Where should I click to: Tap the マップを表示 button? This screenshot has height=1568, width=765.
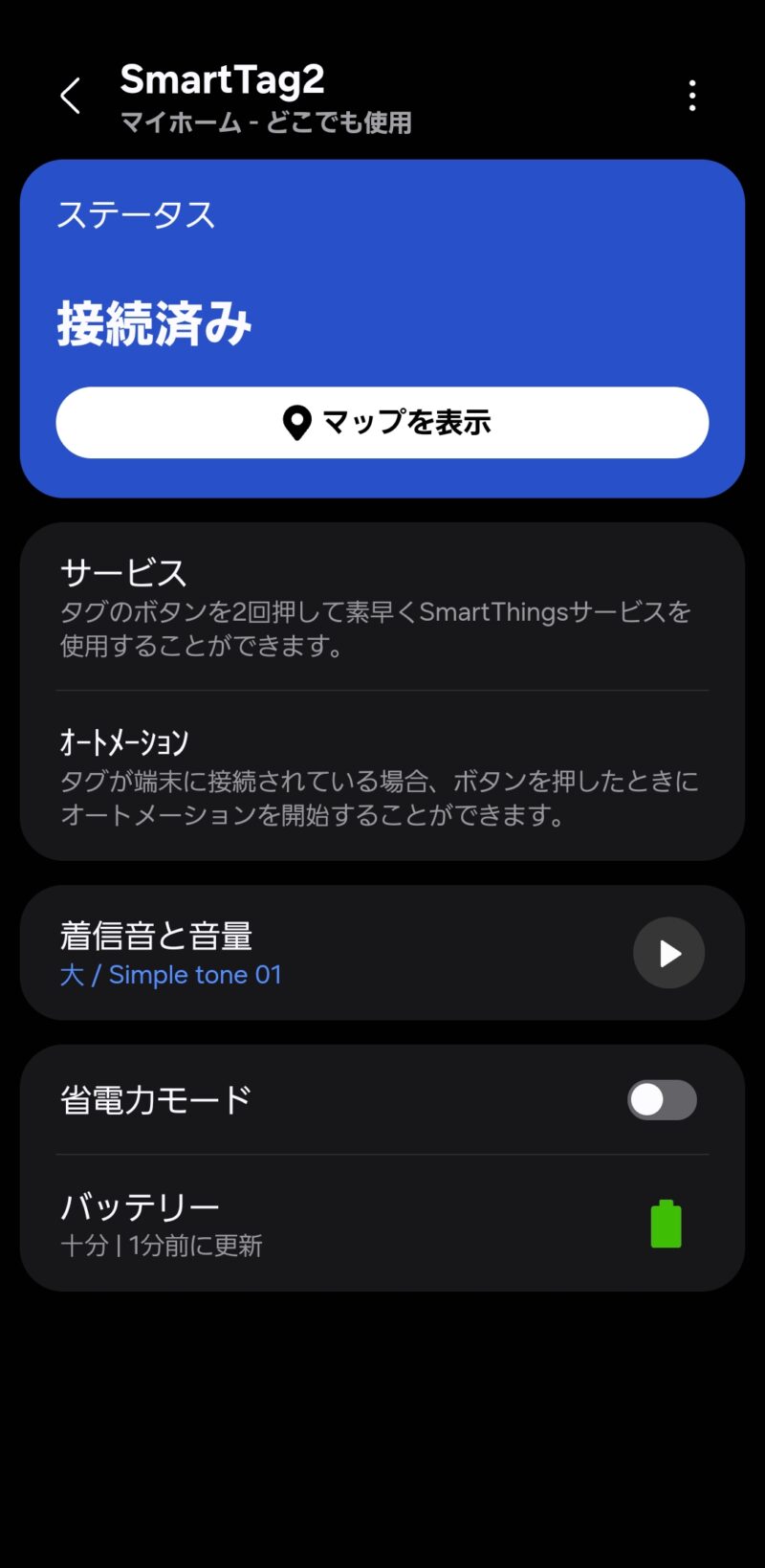tap(382, 423)
